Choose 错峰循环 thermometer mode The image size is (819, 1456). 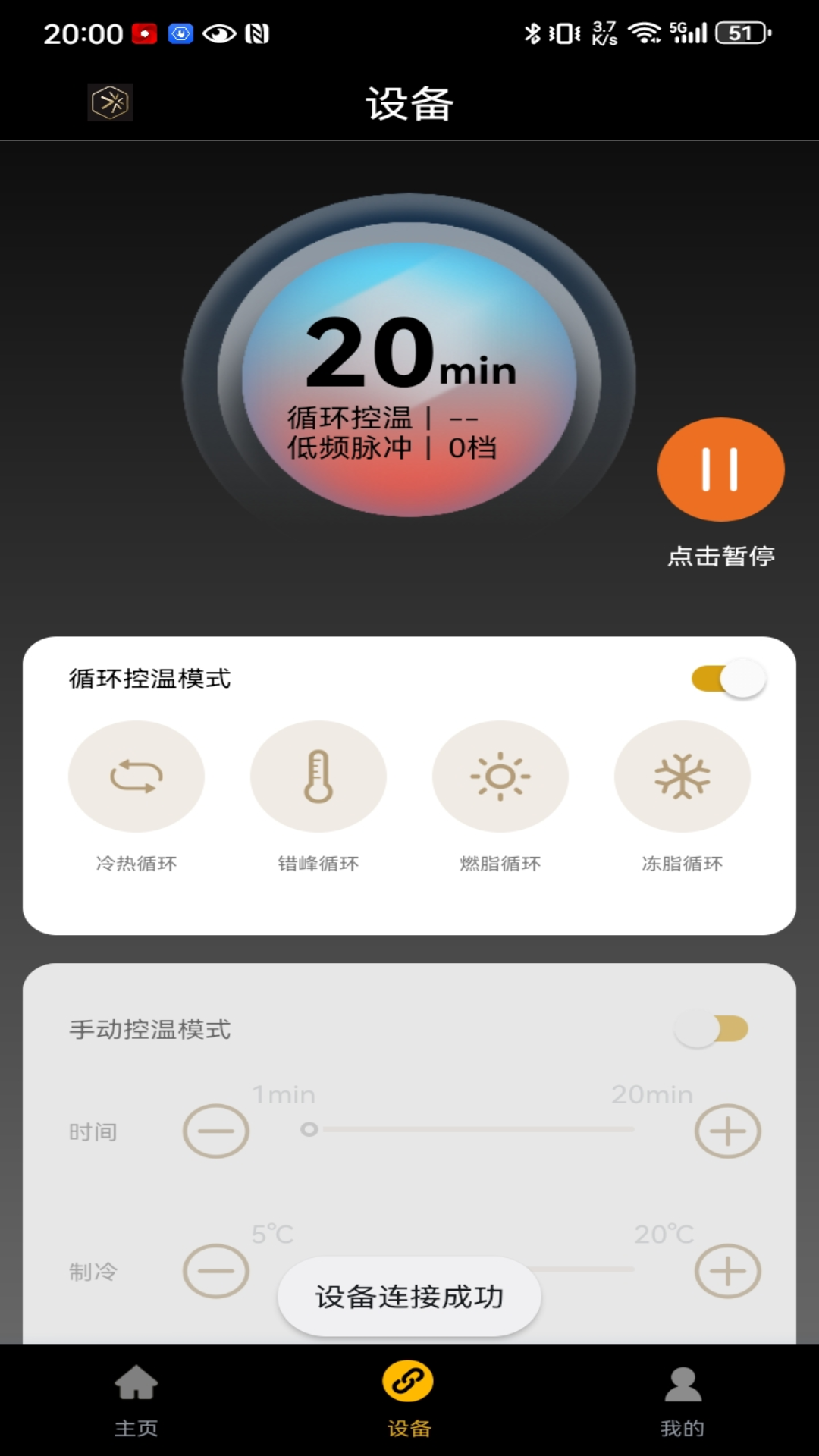click(x=318, y=777)
